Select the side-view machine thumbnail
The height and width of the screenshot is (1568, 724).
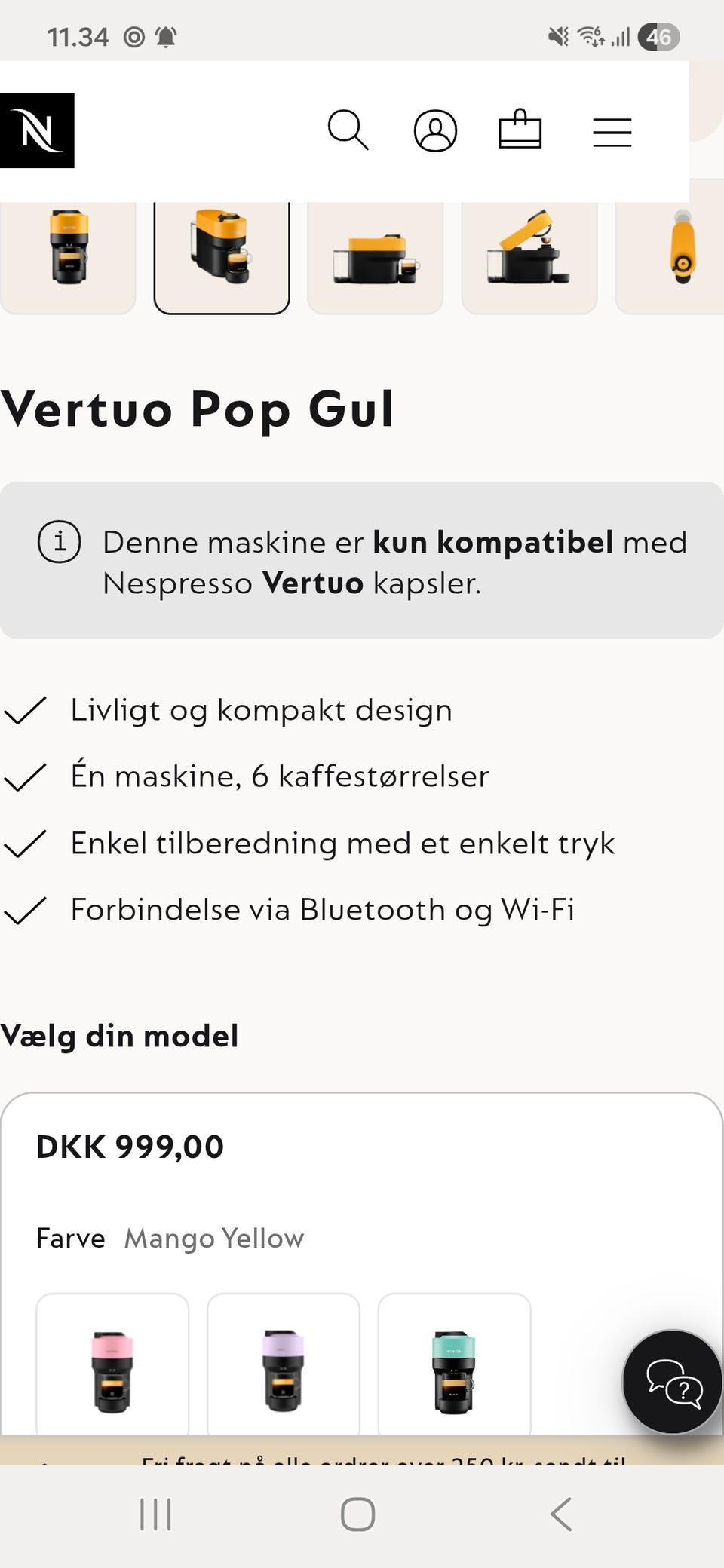376,256
